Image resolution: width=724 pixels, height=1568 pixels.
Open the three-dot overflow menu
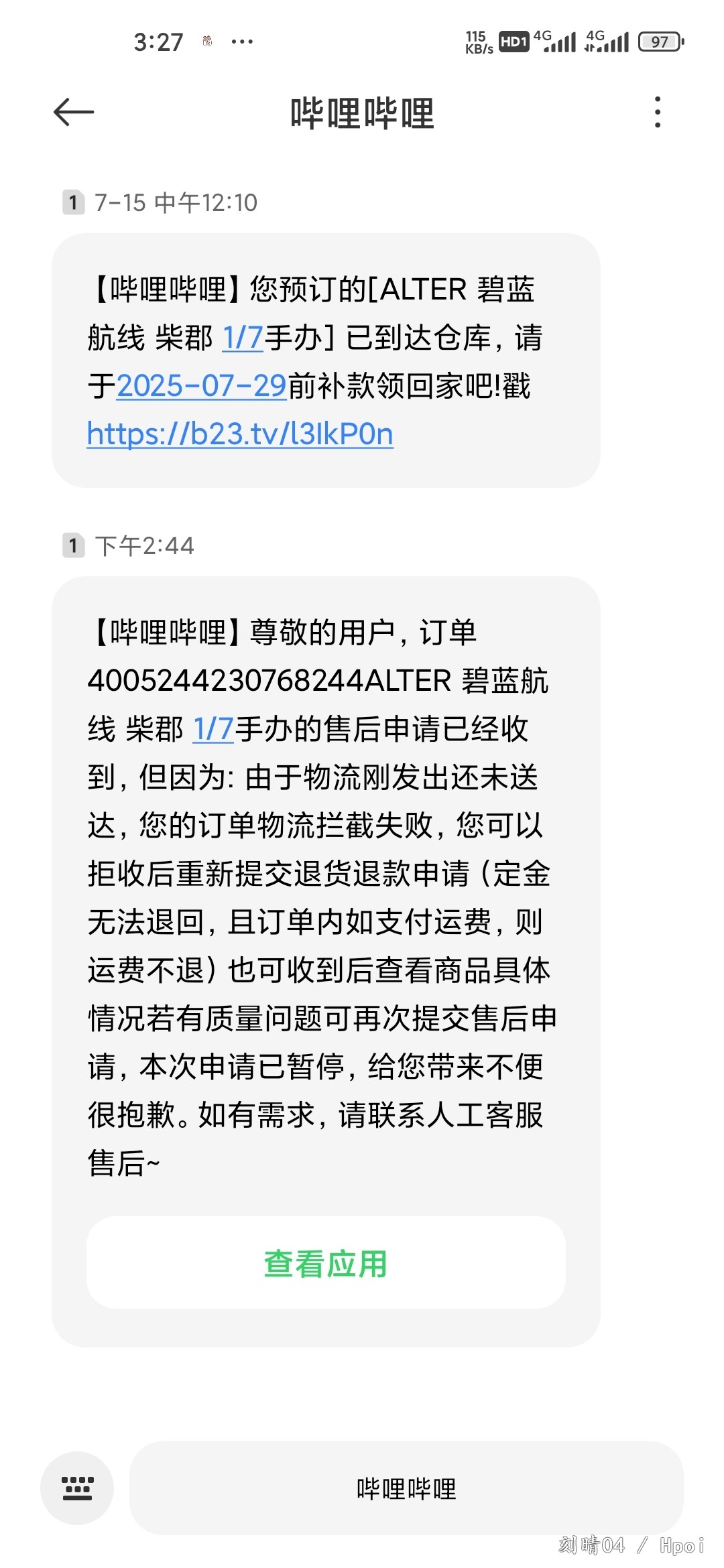658,111
